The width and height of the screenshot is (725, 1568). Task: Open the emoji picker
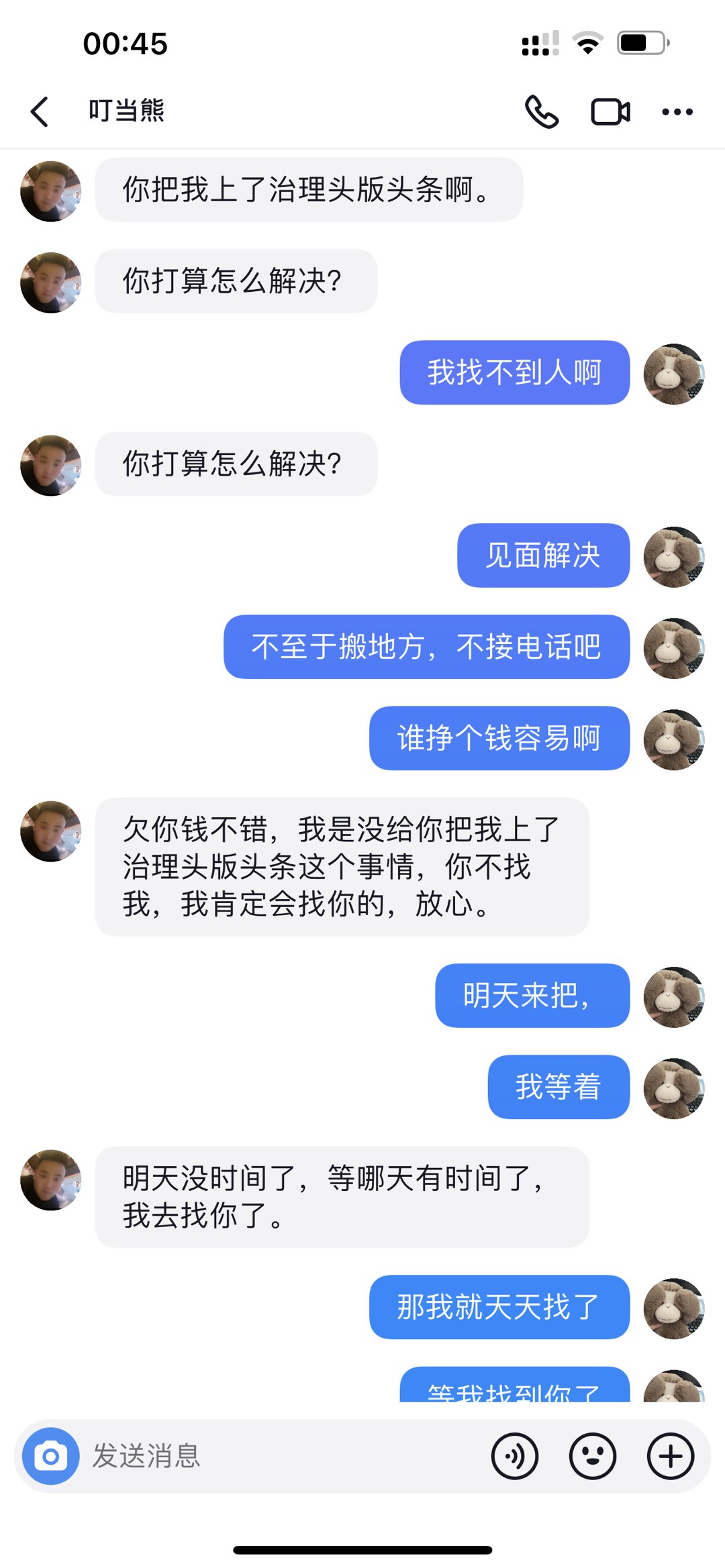click(x=592, y=1455)
